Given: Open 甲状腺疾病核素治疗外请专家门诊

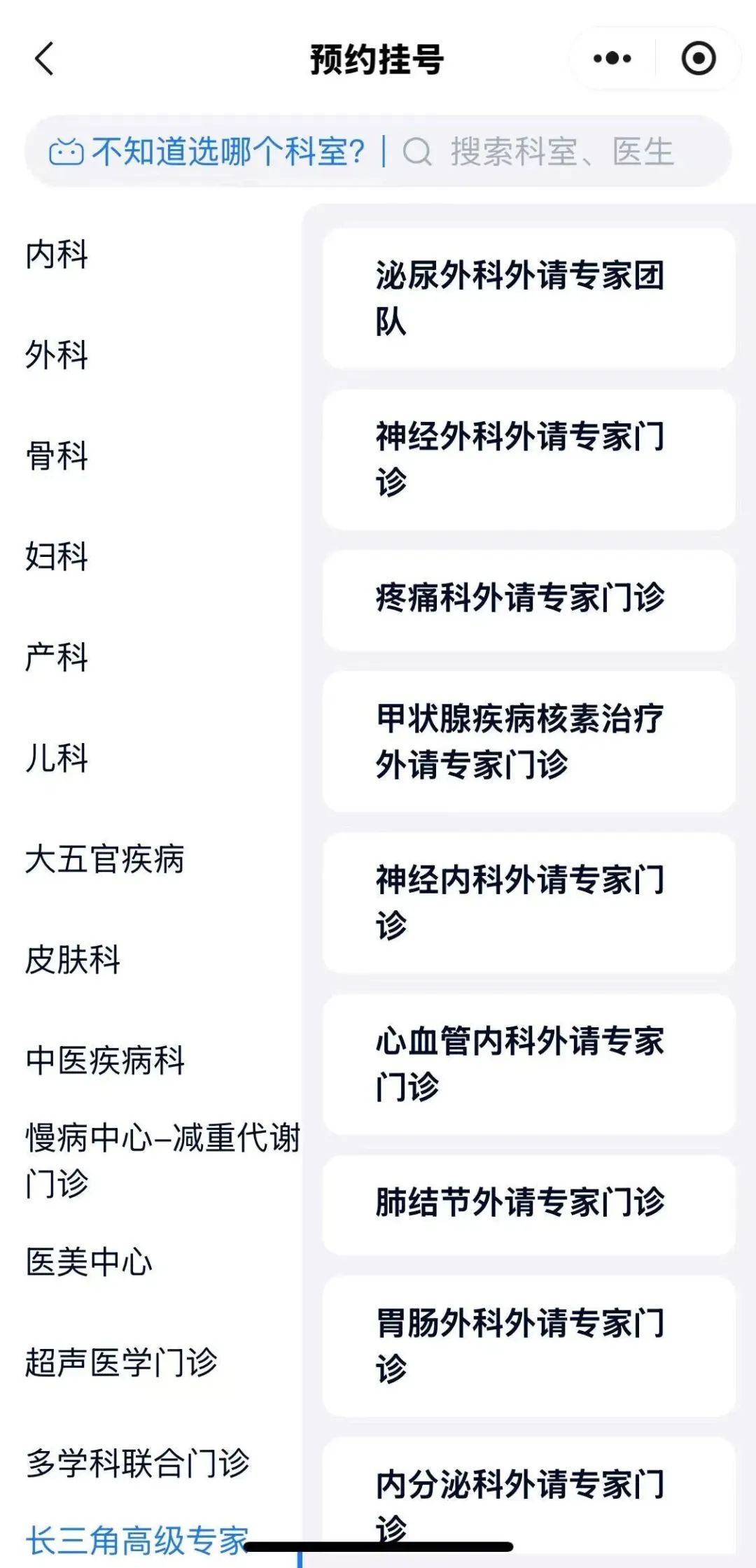Looking at the screenshot, I should click(528, 741).
